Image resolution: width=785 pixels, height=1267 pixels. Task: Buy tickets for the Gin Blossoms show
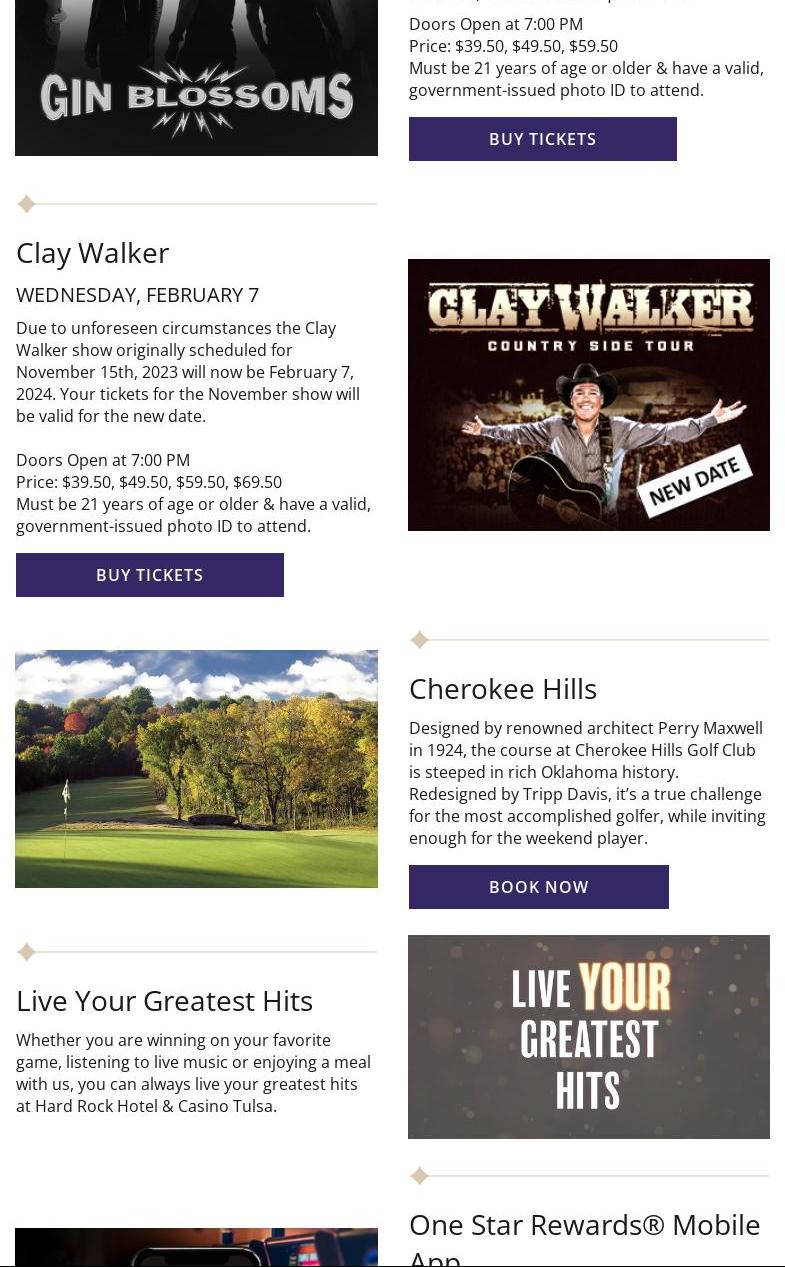(x=542, y=139)
